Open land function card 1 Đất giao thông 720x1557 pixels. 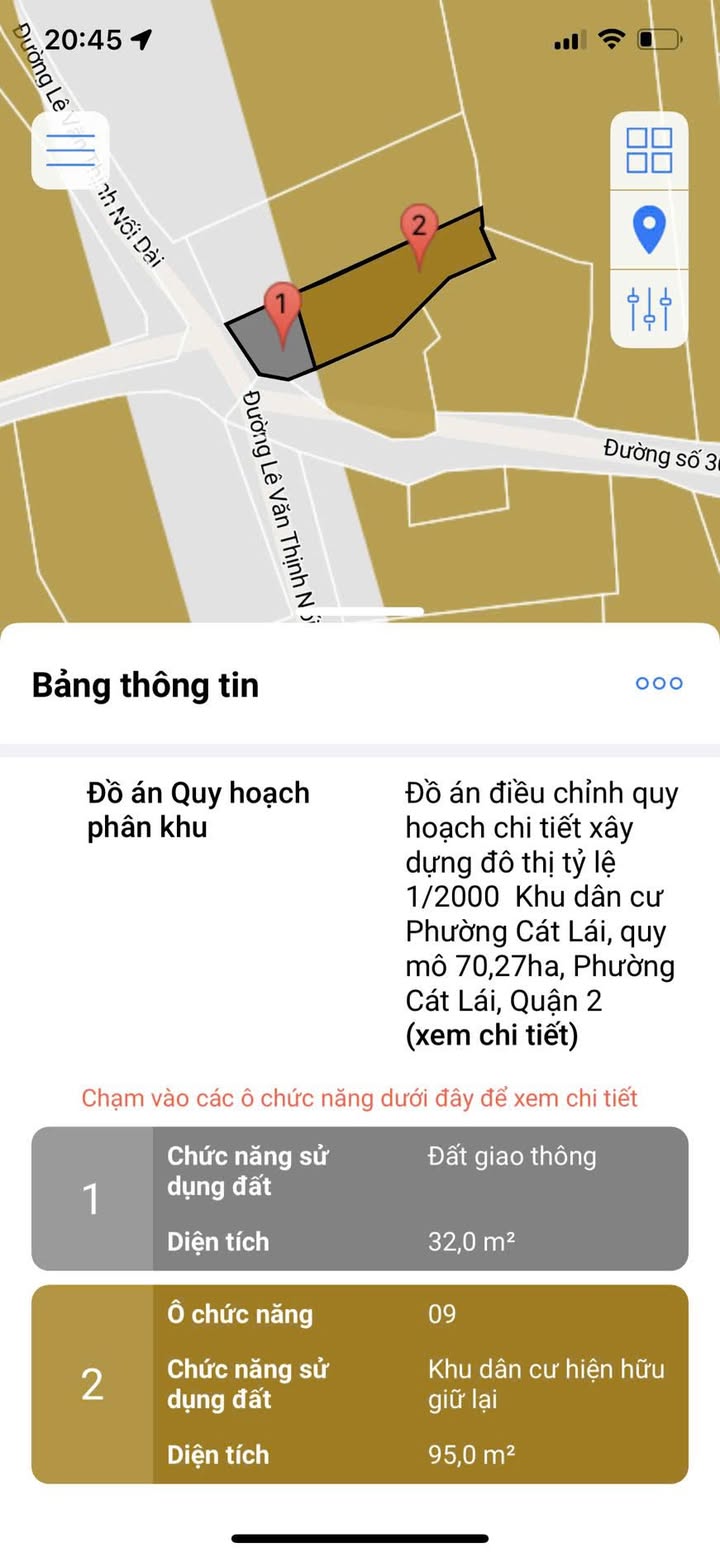point(360,1198)
